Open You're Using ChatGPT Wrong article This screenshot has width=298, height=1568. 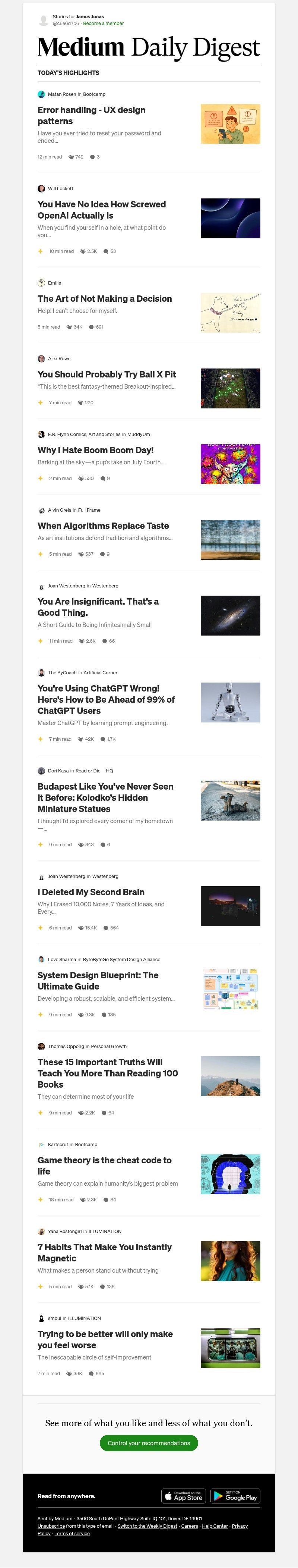(x=106, y=699)
